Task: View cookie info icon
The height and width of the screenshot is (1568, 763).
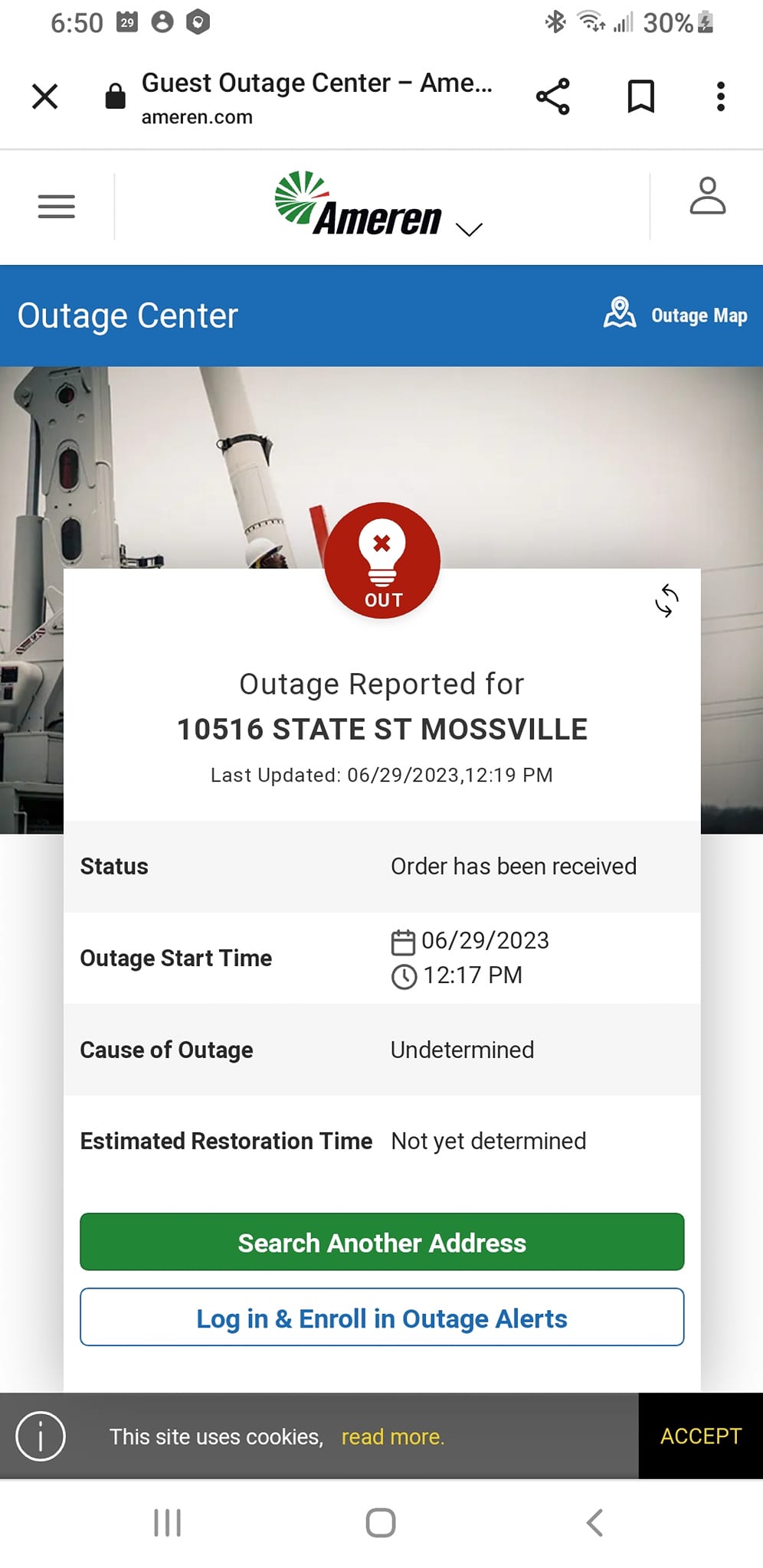Action: coord(41,1436)
